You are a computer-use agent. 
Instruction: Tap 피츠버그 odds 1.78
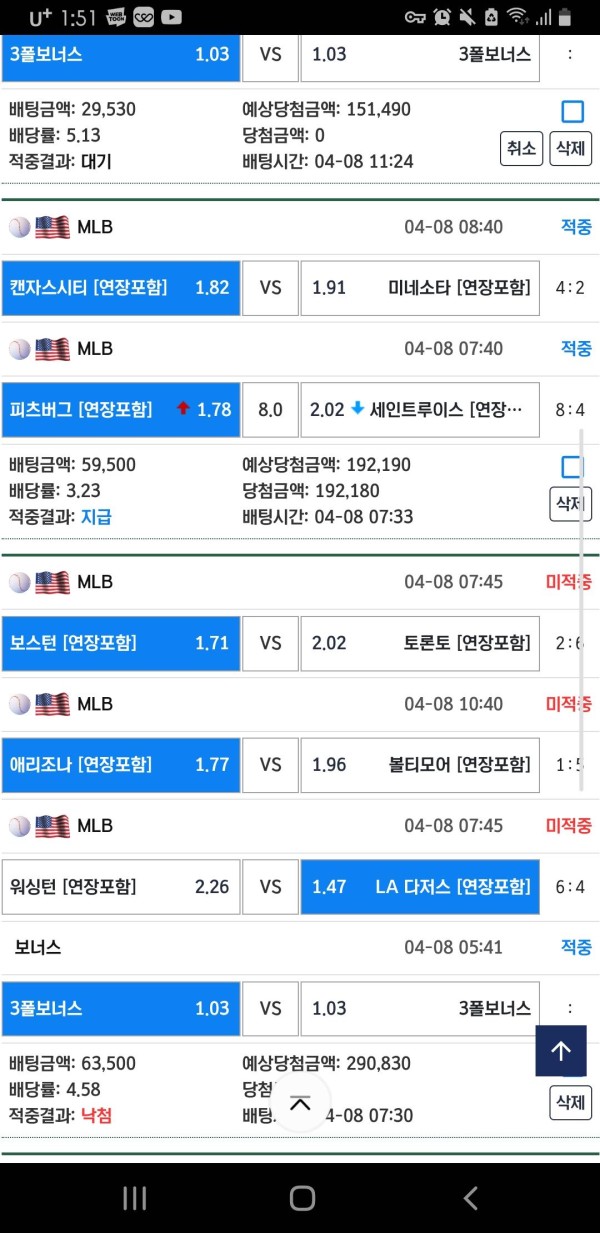[x=121, y=410]
